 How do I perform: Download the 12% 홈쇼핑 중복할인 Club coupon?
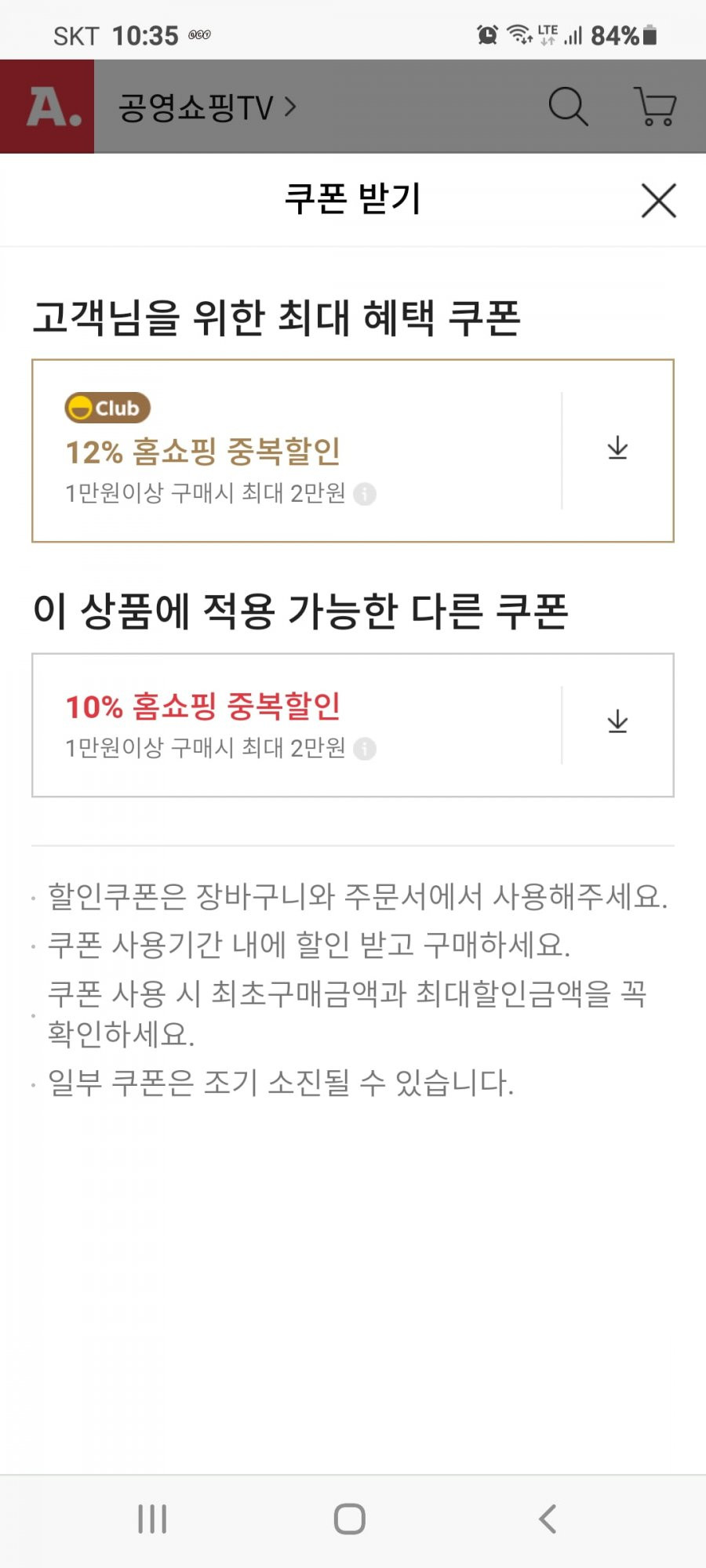pyautogui.click(x=617, y=448)
